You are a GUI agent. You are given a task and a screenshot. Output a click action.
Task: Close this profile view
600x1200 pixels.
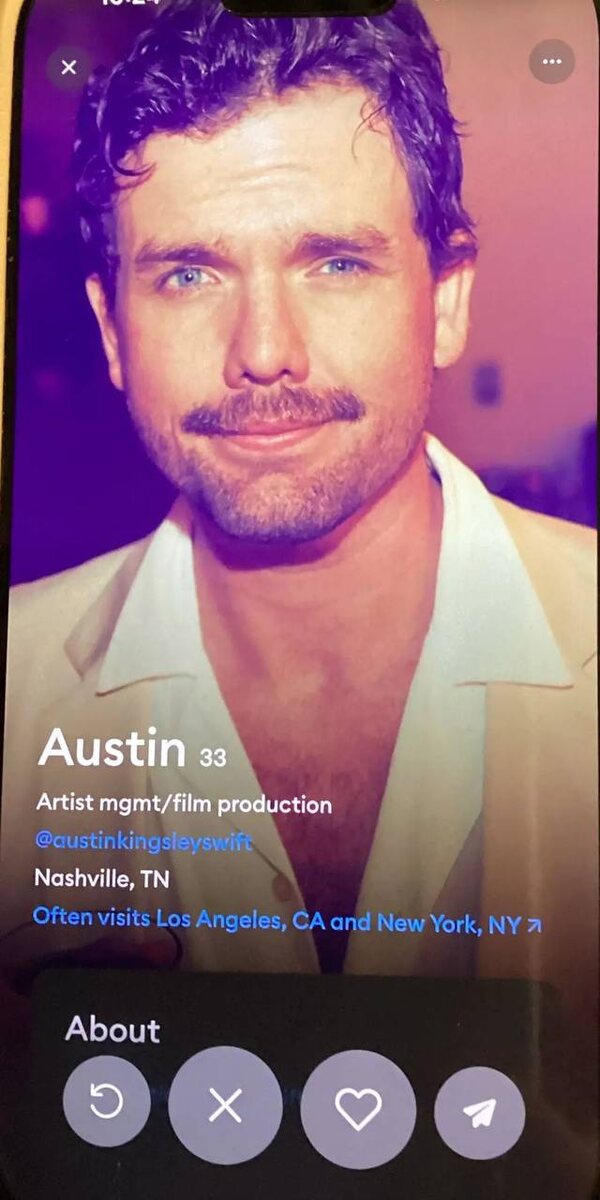click(x=68, y=67)
